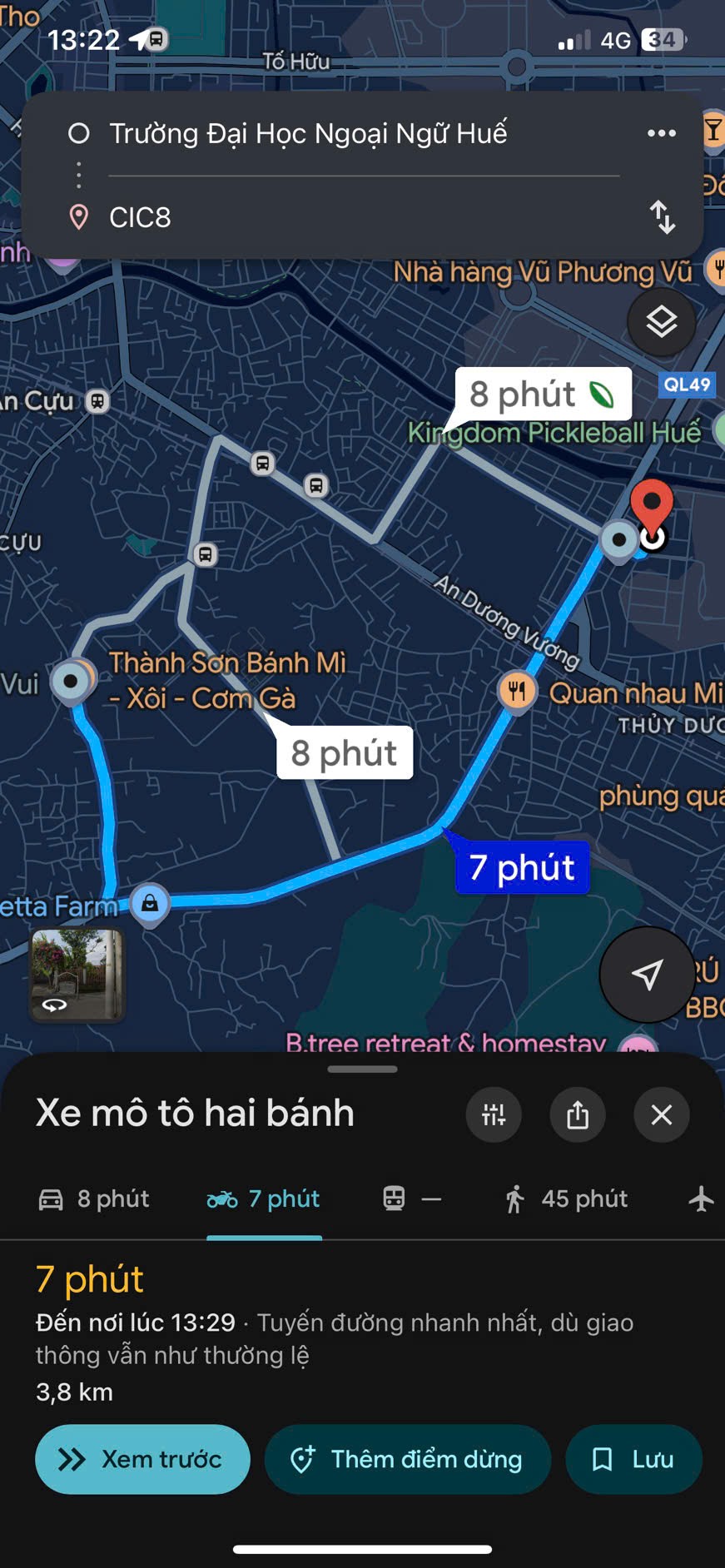Screen dimensions: 725x1568
Task: Open the three-dot route options menu
Action: tap(661, 133)
